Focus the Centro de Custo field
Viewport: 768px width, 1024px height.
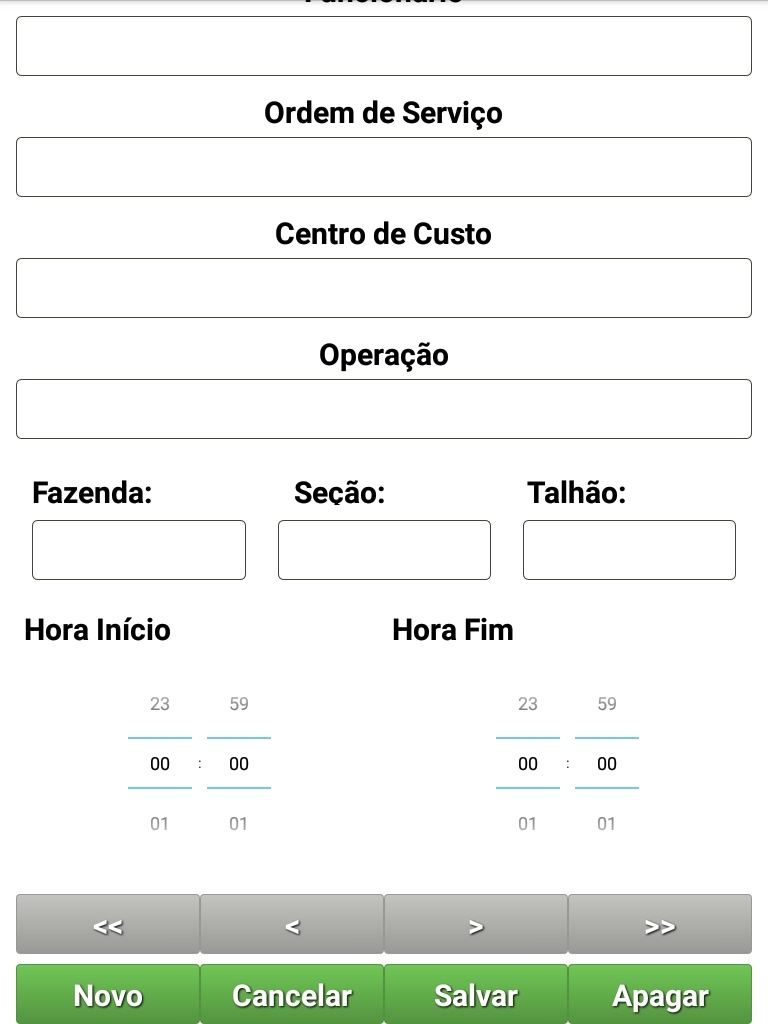(x=383, y=288)
